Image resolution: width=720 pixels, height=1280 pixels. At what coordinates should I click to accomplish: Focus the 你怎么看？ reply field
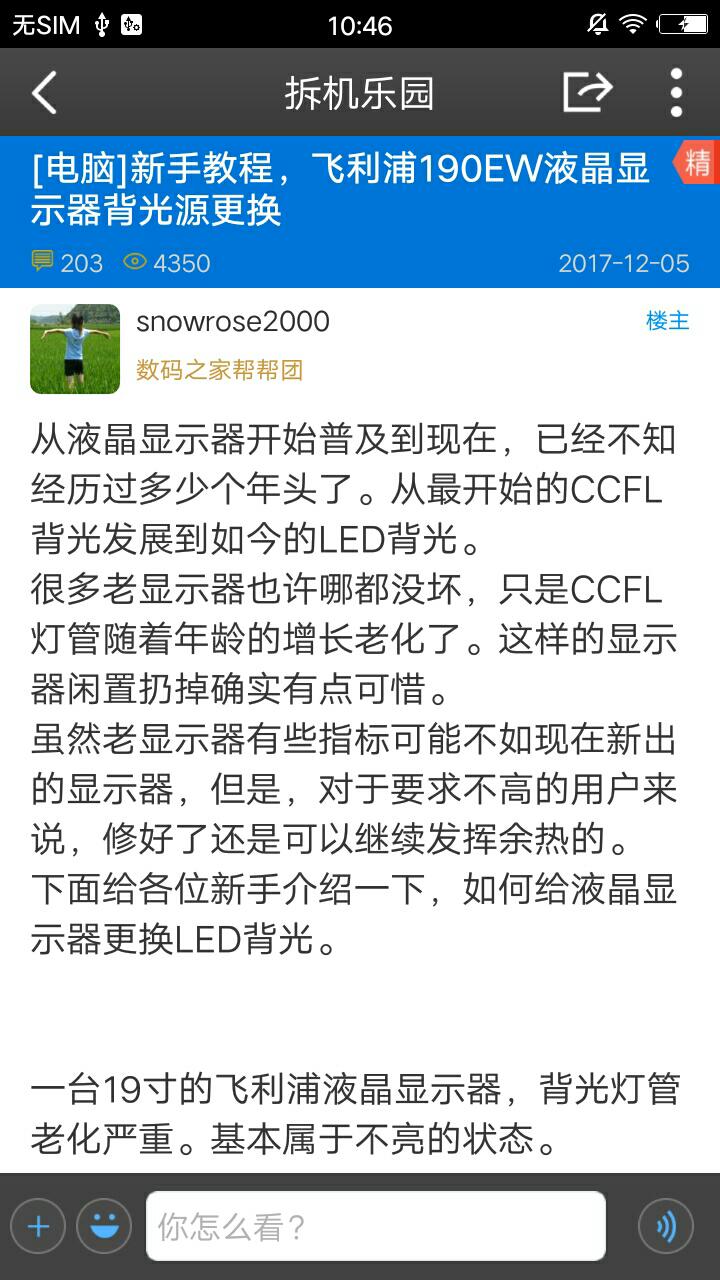[375, 1226]
